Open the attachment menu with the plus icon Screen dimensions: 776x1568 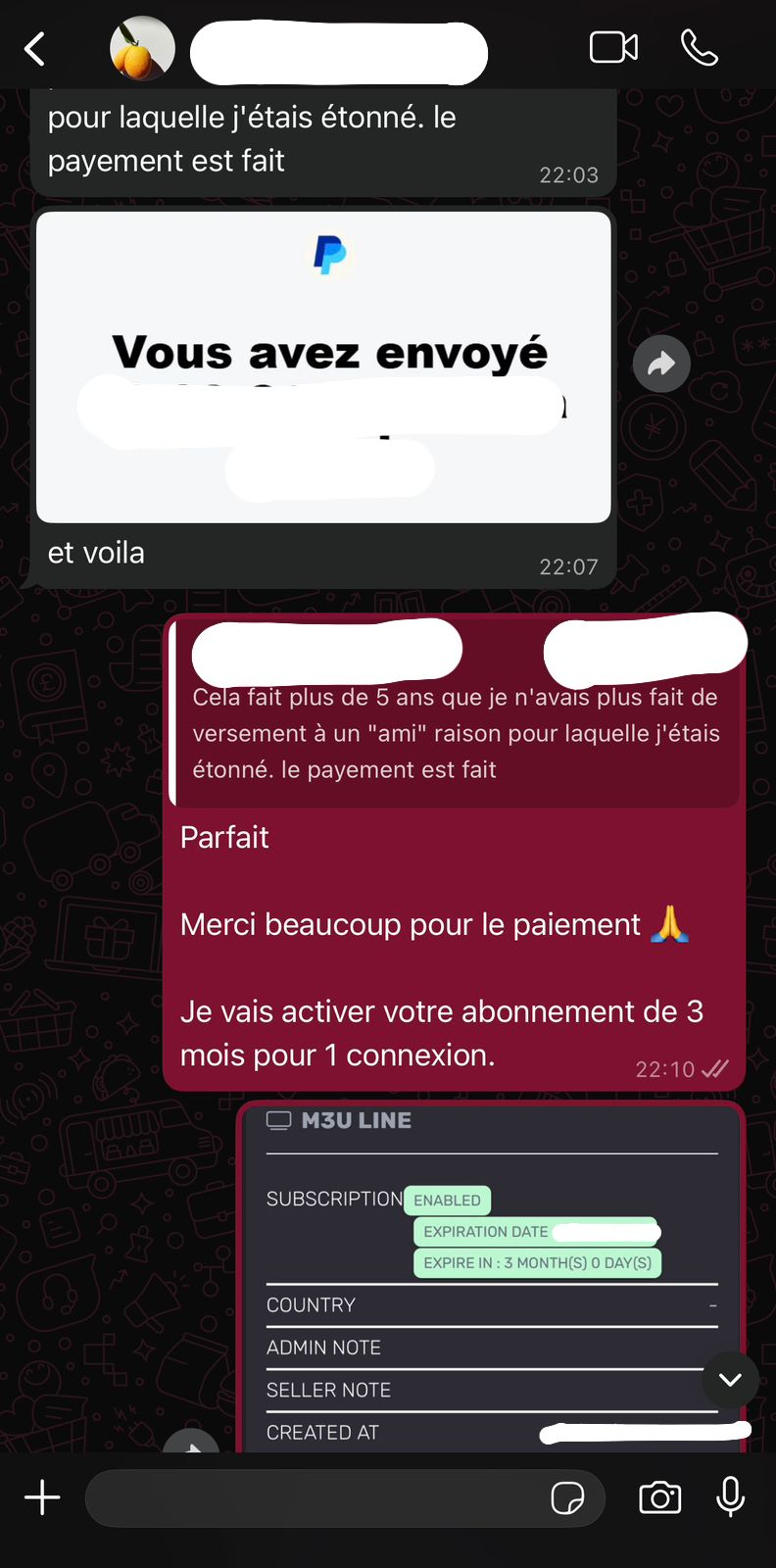pyautogui.click(x=41, y=1497)
